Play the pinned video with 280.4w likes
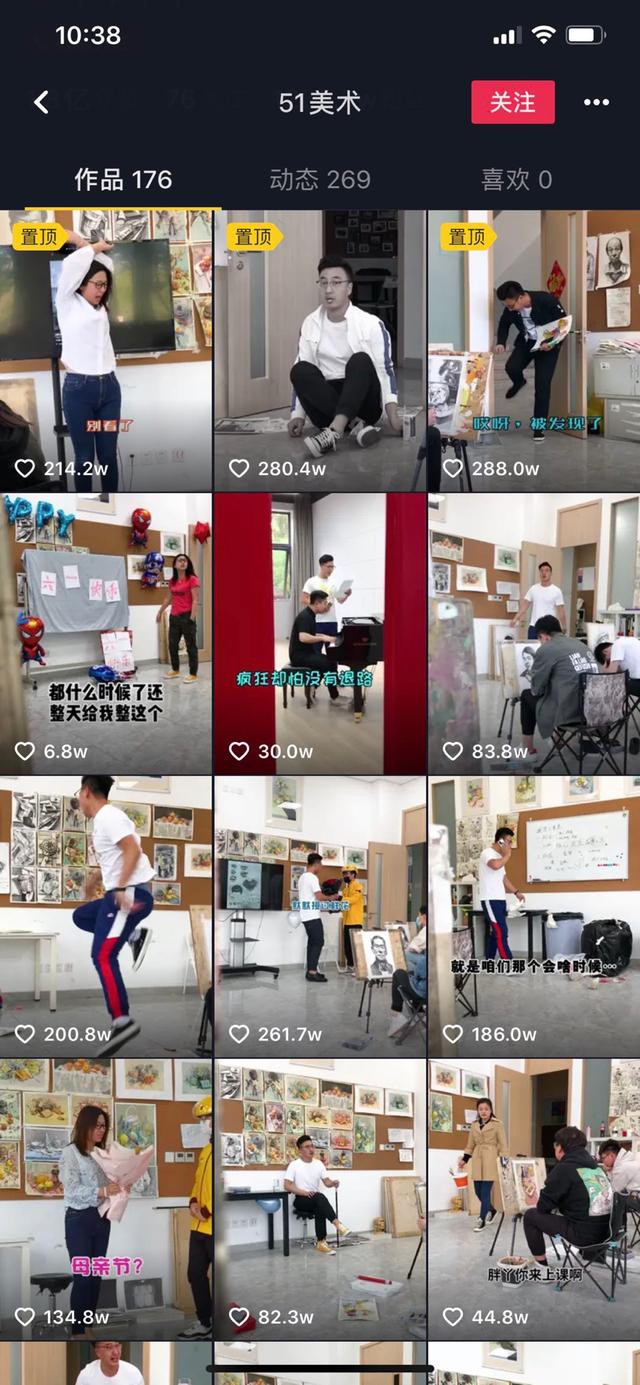The image size is (640, 1385). (x=320, y=350)
